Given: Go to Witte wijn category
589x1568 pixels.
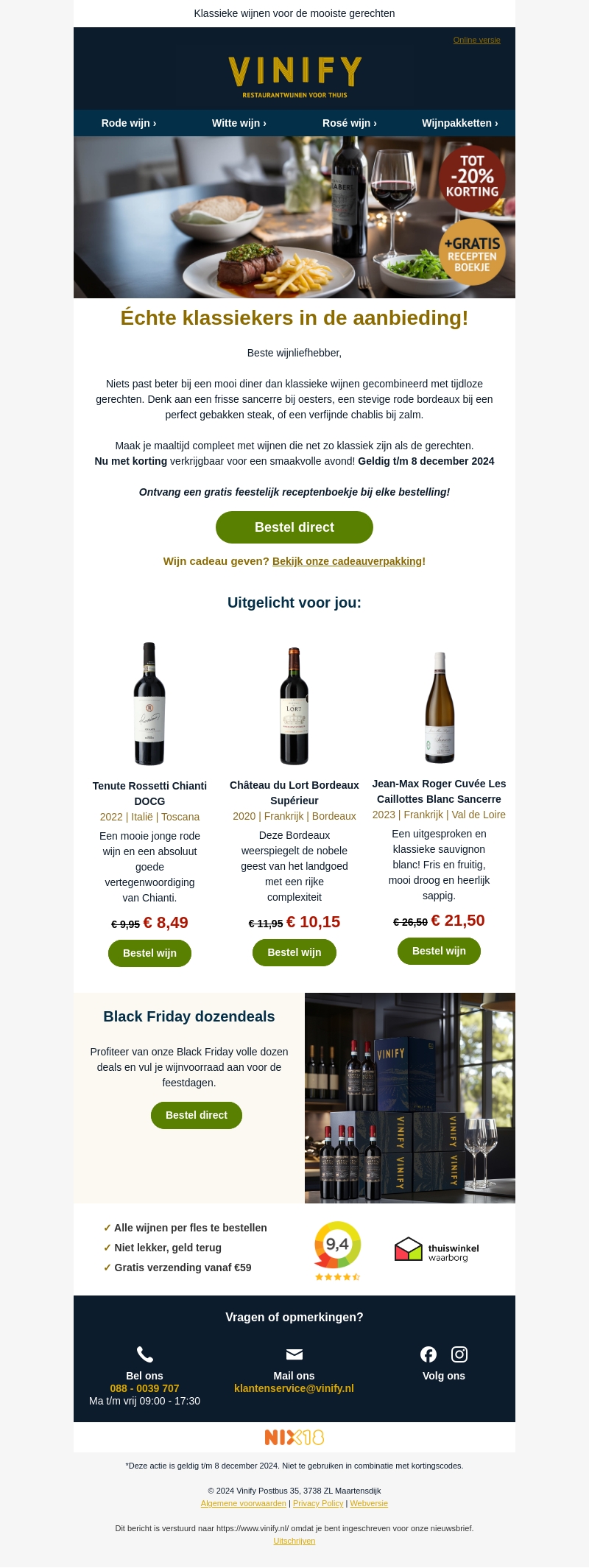Looking at the screenshot, I should (x=239, y=123).
